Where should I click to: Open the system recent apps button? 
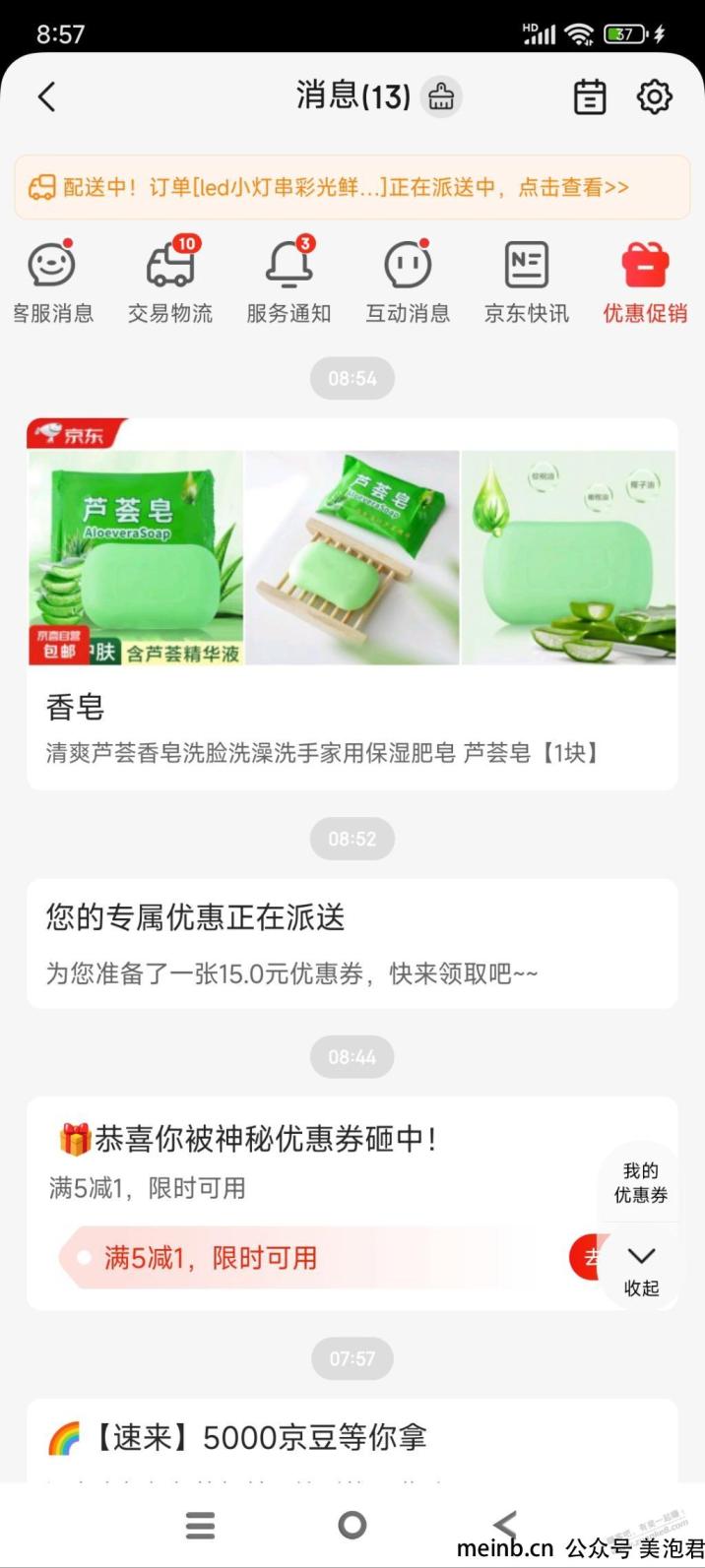coord(200,1525)
